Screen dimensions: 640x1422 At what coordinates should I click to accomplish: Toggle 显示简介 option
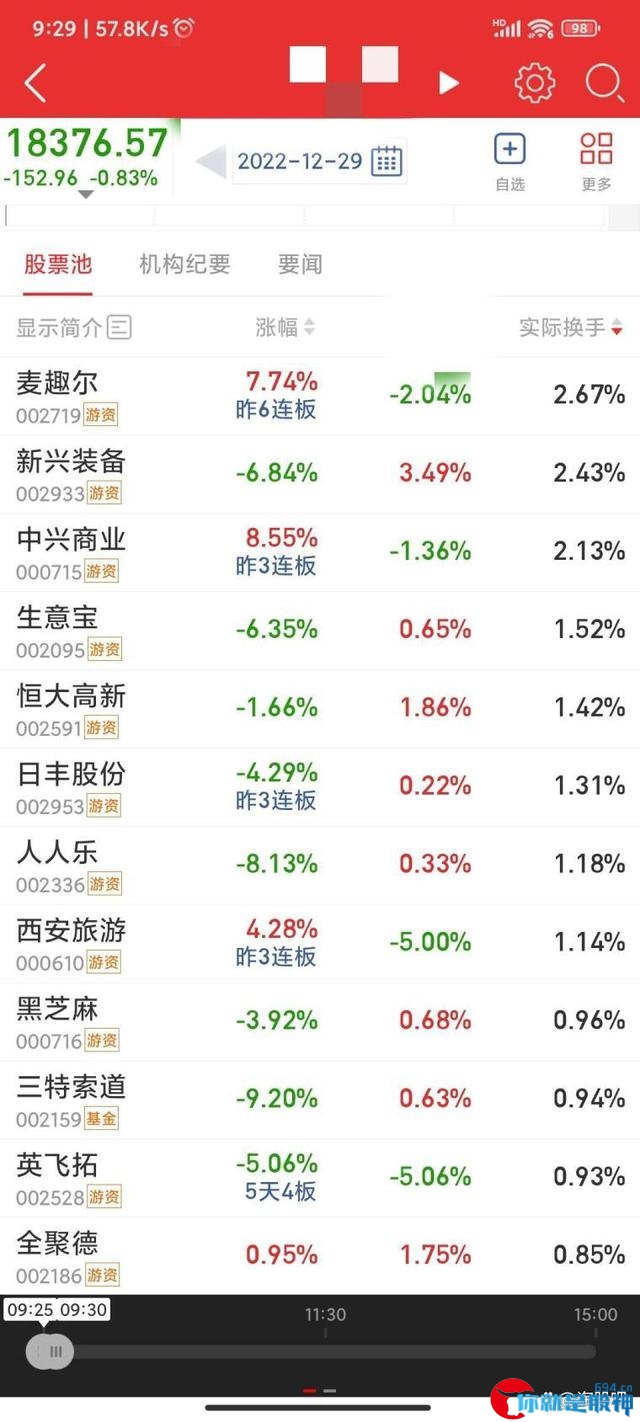pos(74,327)
